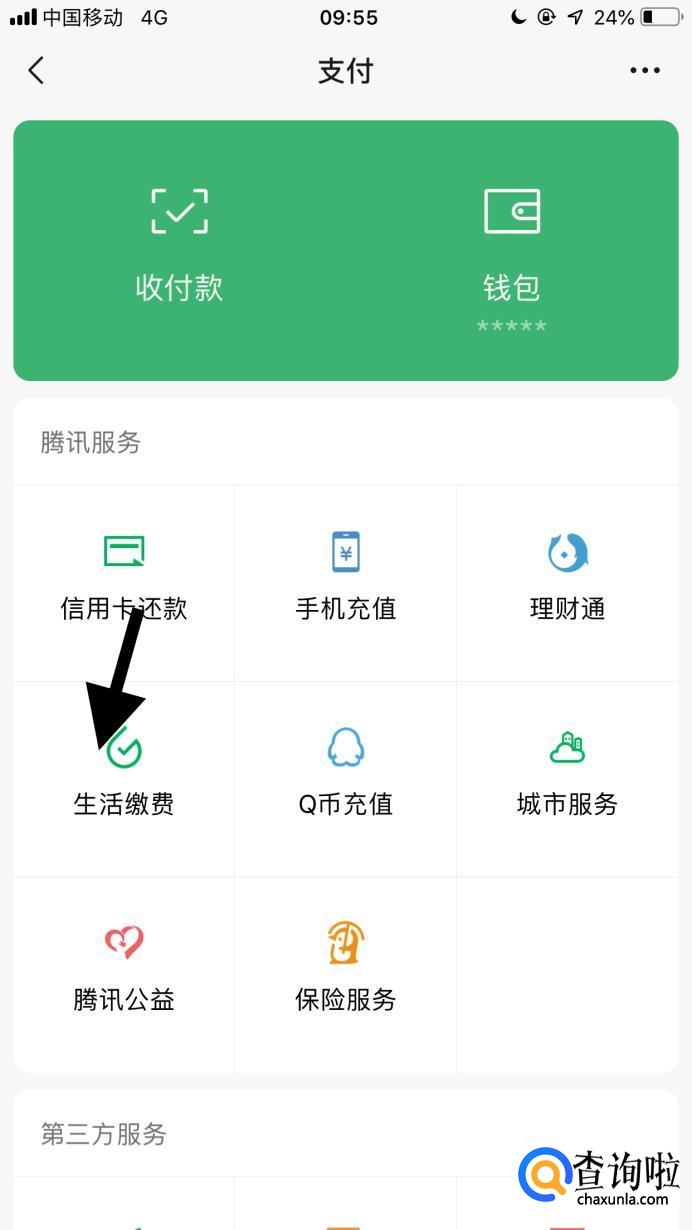Open 手机充值 to top up phone

click(346, 580)
